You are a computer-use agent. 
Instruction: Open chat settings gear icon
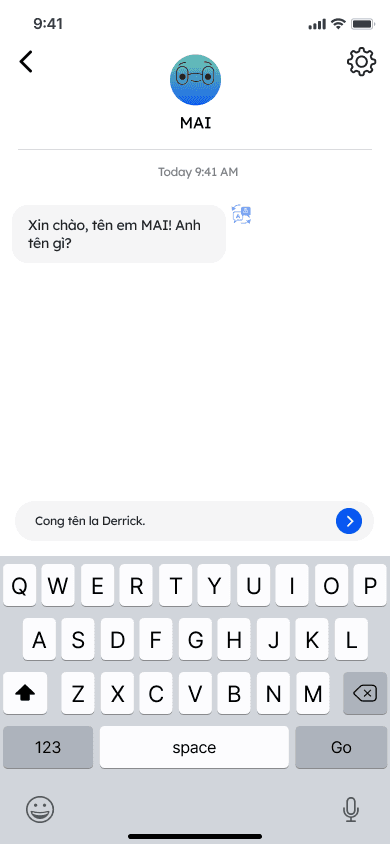(361, 61)
